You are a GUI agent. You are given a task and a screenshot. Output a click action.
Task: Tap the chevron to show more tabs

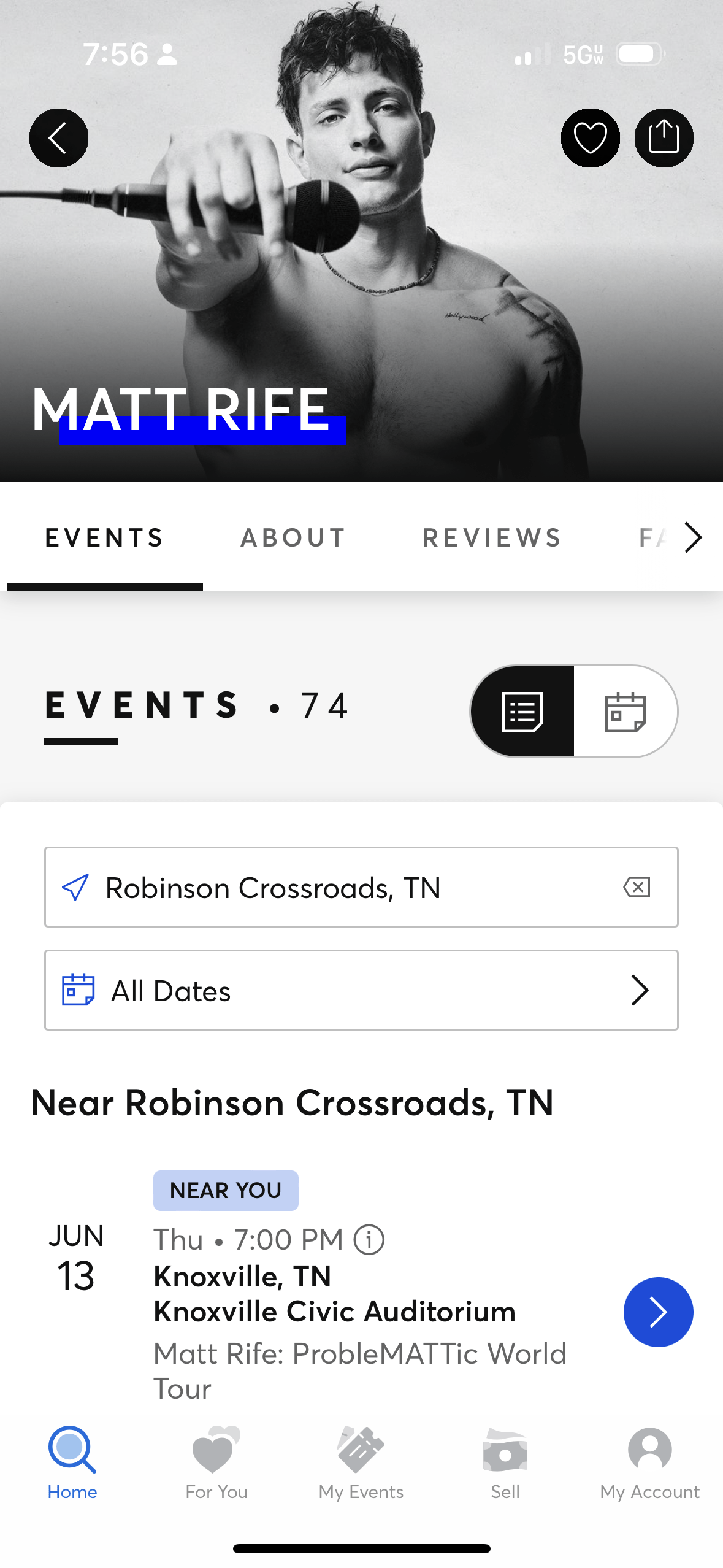(693, 538)
